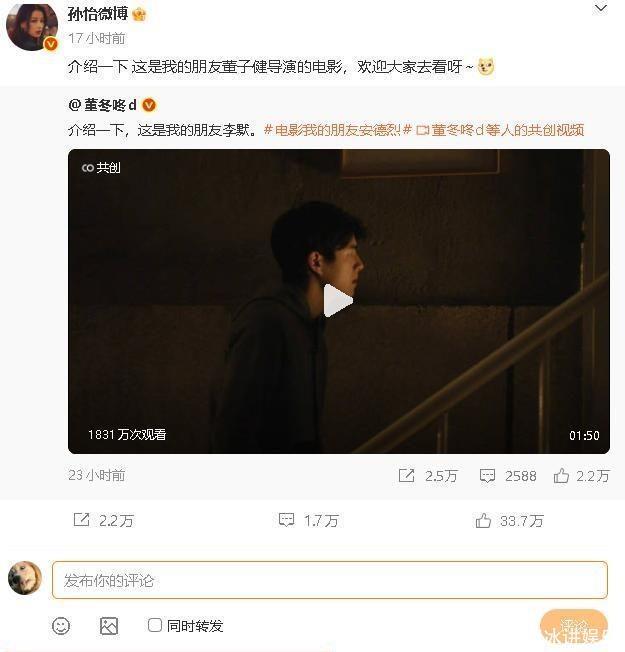This screenshot has width=625, height=652.
Task: Like 孙怡's post with 33.7万 likes
Action: (510, 521)
